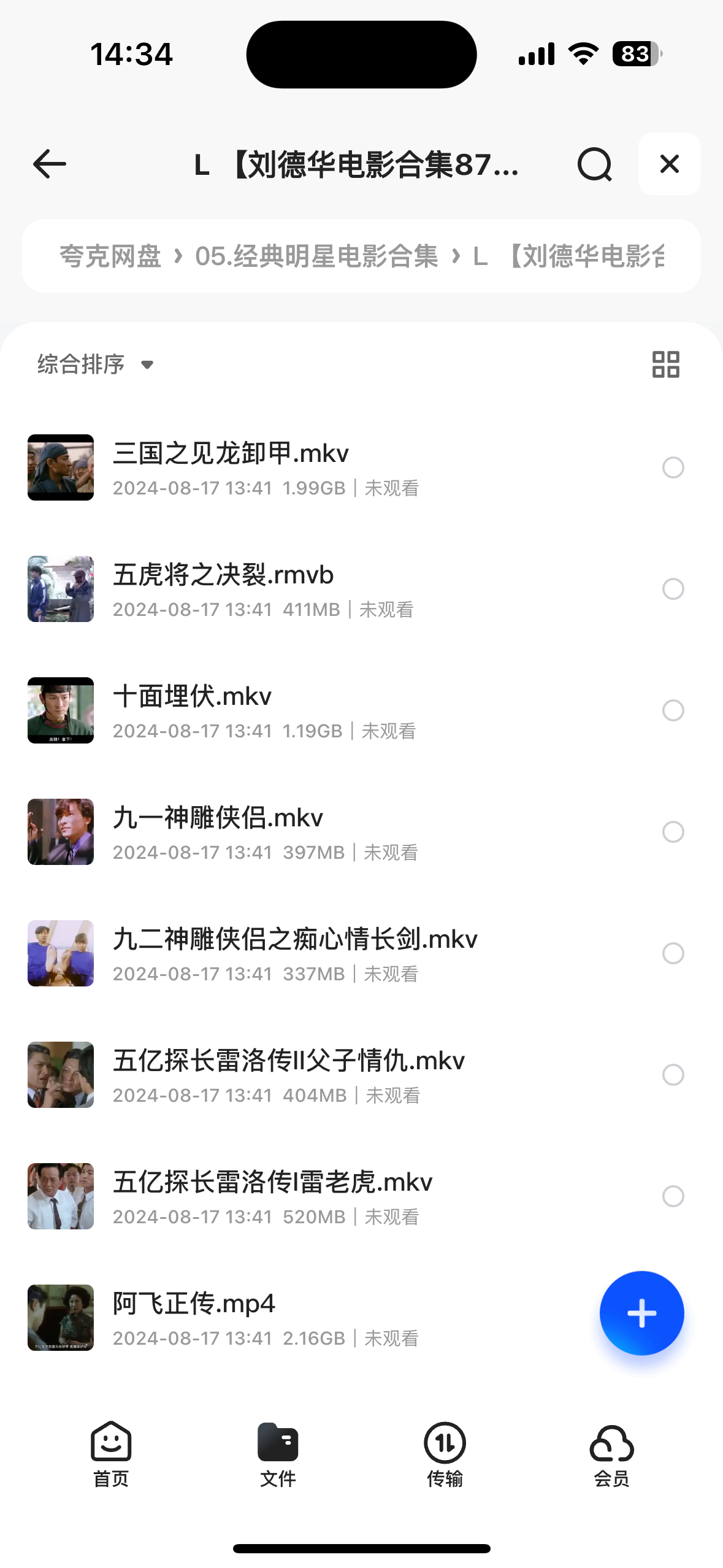
Task: Expand the 综合排序 sort dropdown
Action: point(95,364)
